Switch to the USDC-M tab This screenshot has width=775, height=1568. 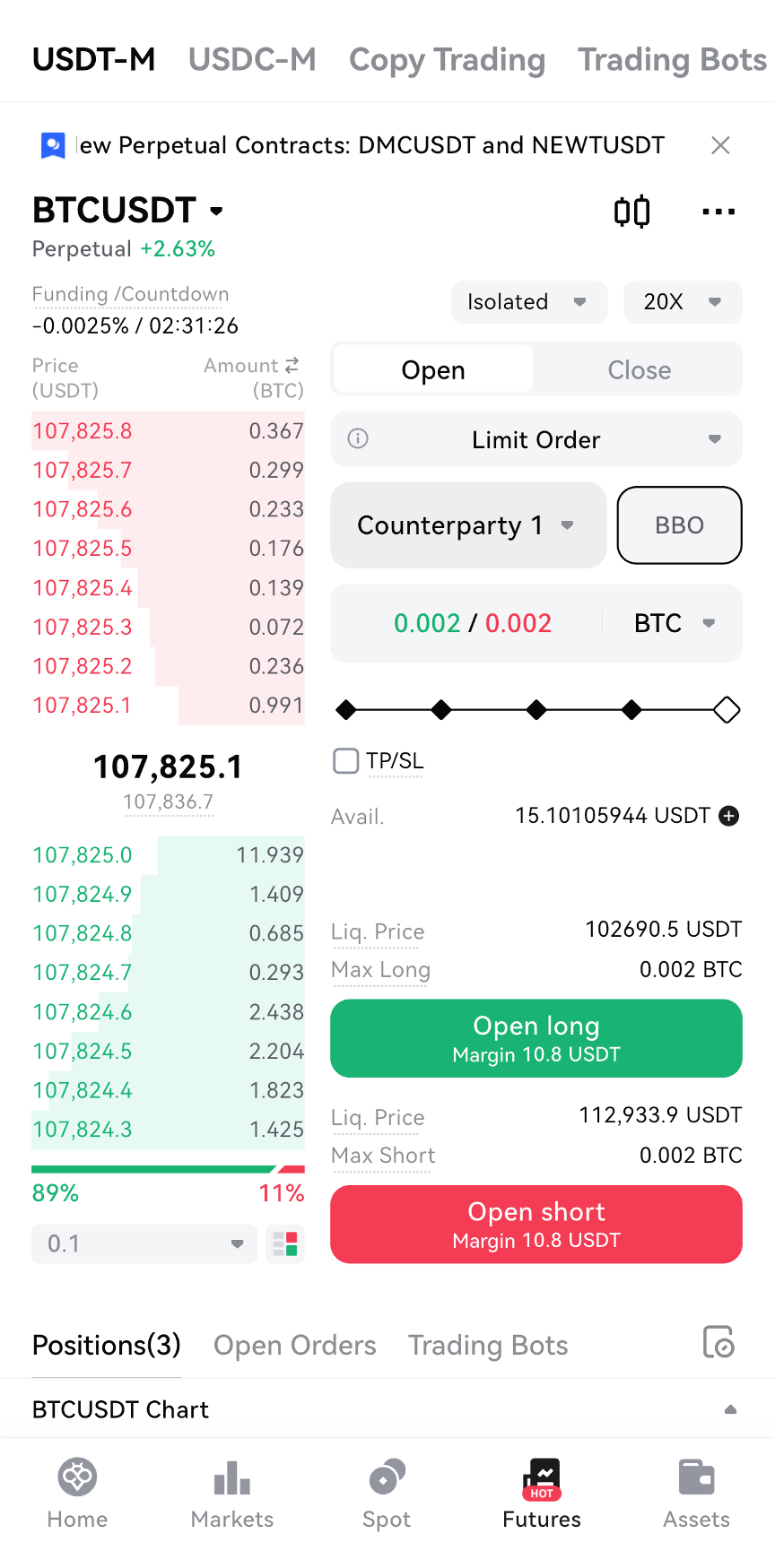(x=252, y=59)
